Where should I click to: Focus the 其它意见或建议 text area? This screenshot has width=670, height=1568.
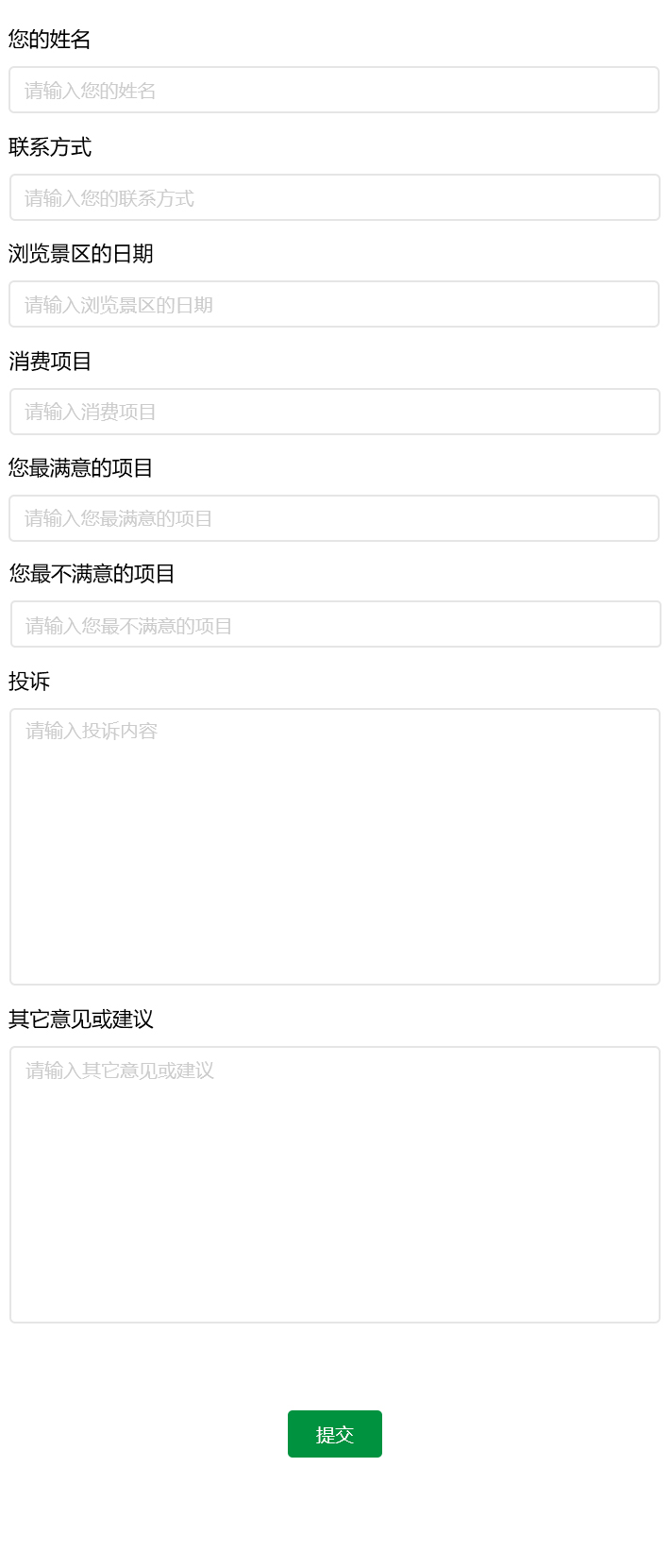point(334,1184)
